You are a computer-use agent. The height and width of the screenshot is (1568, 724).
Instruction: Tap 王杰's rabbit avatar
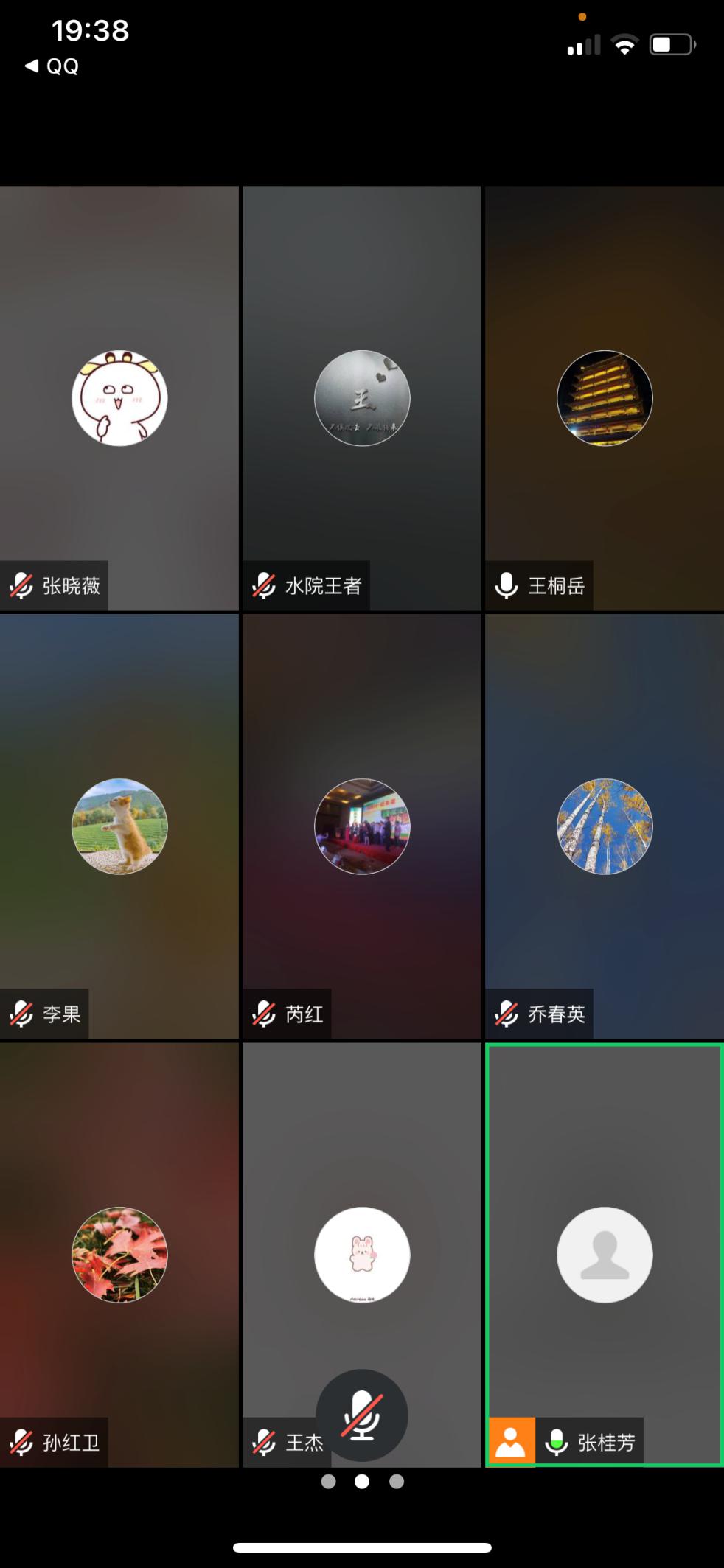click(x=362, y=1253)
